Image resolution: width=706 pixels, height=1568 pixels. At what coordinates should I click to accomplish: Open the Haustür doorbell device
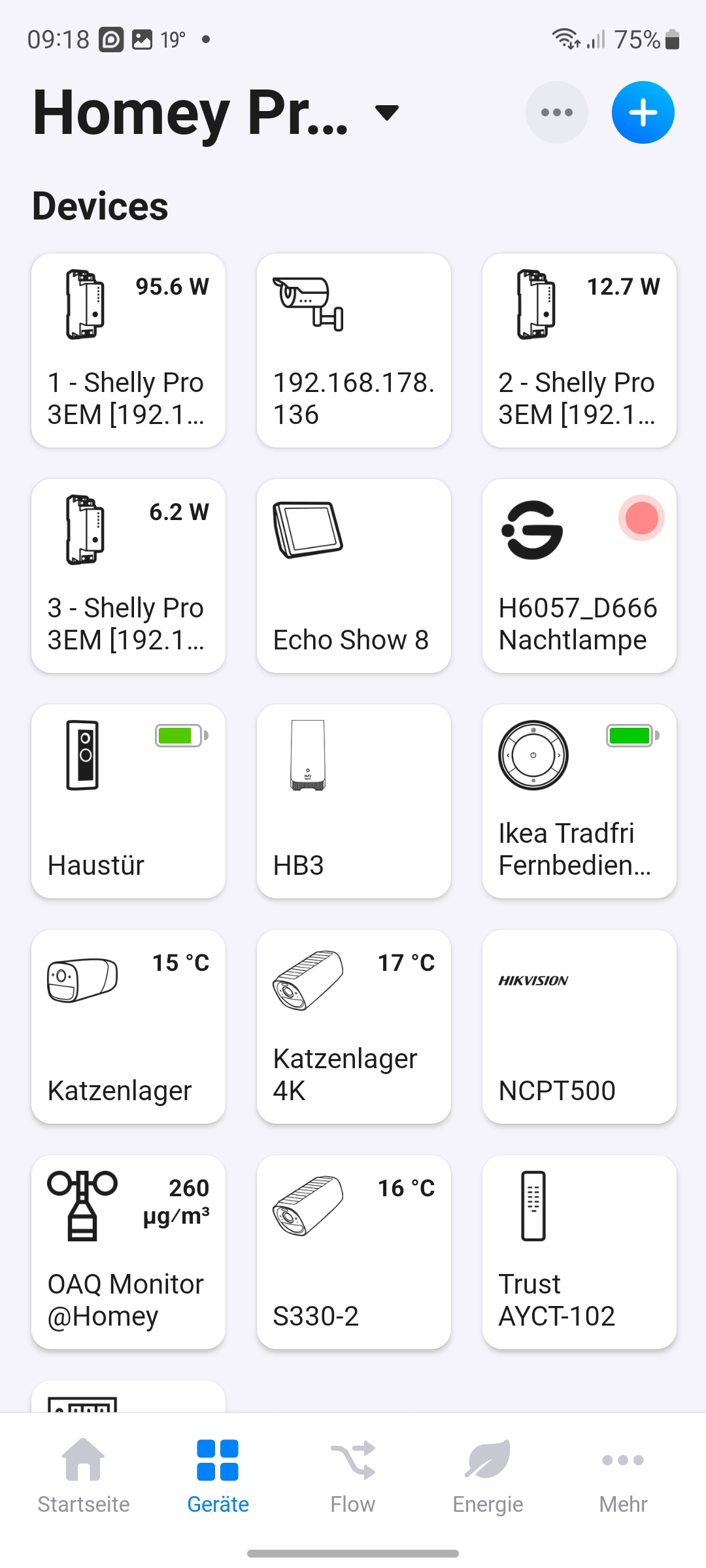(x=128, y=802)
